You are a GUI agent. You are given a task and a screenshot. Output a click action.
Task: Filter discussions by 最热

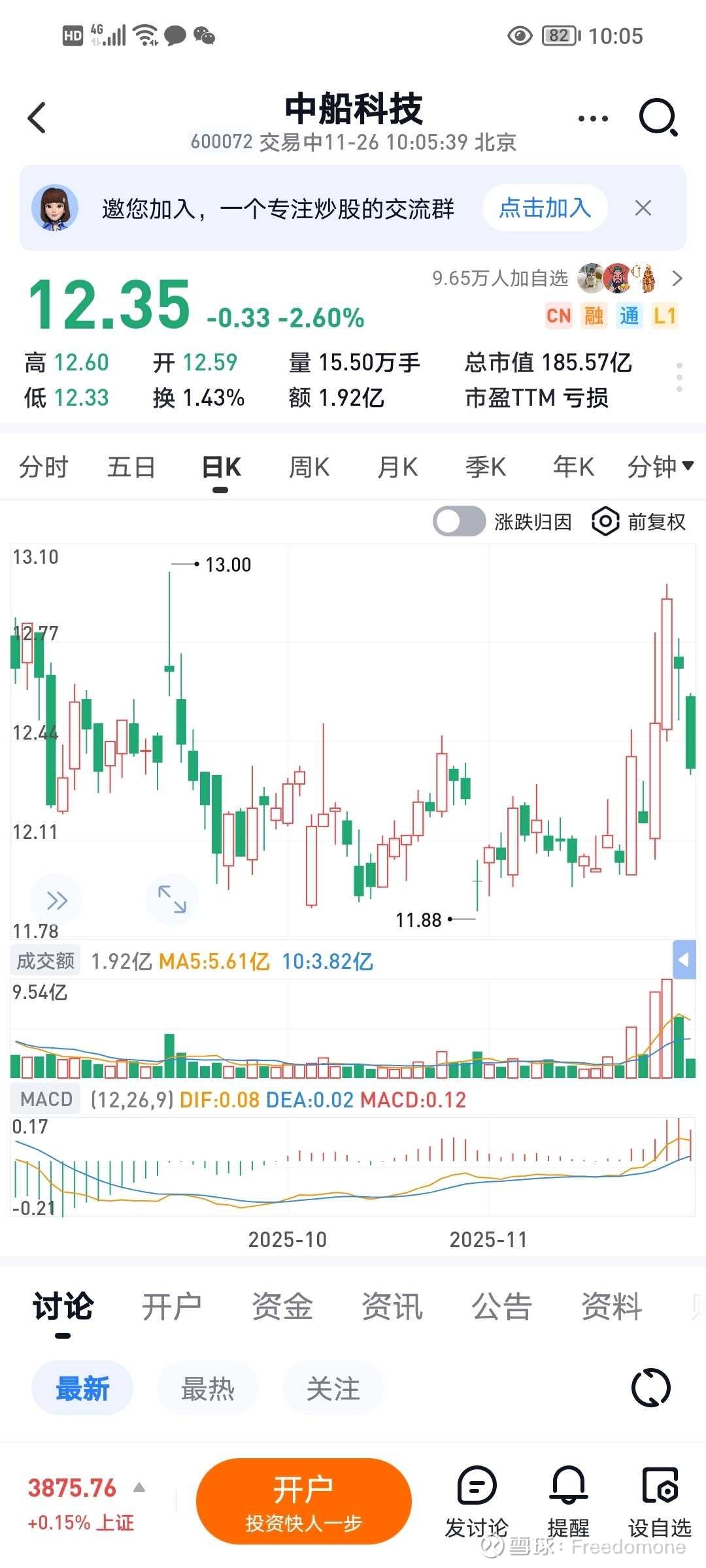[207, 1388]
